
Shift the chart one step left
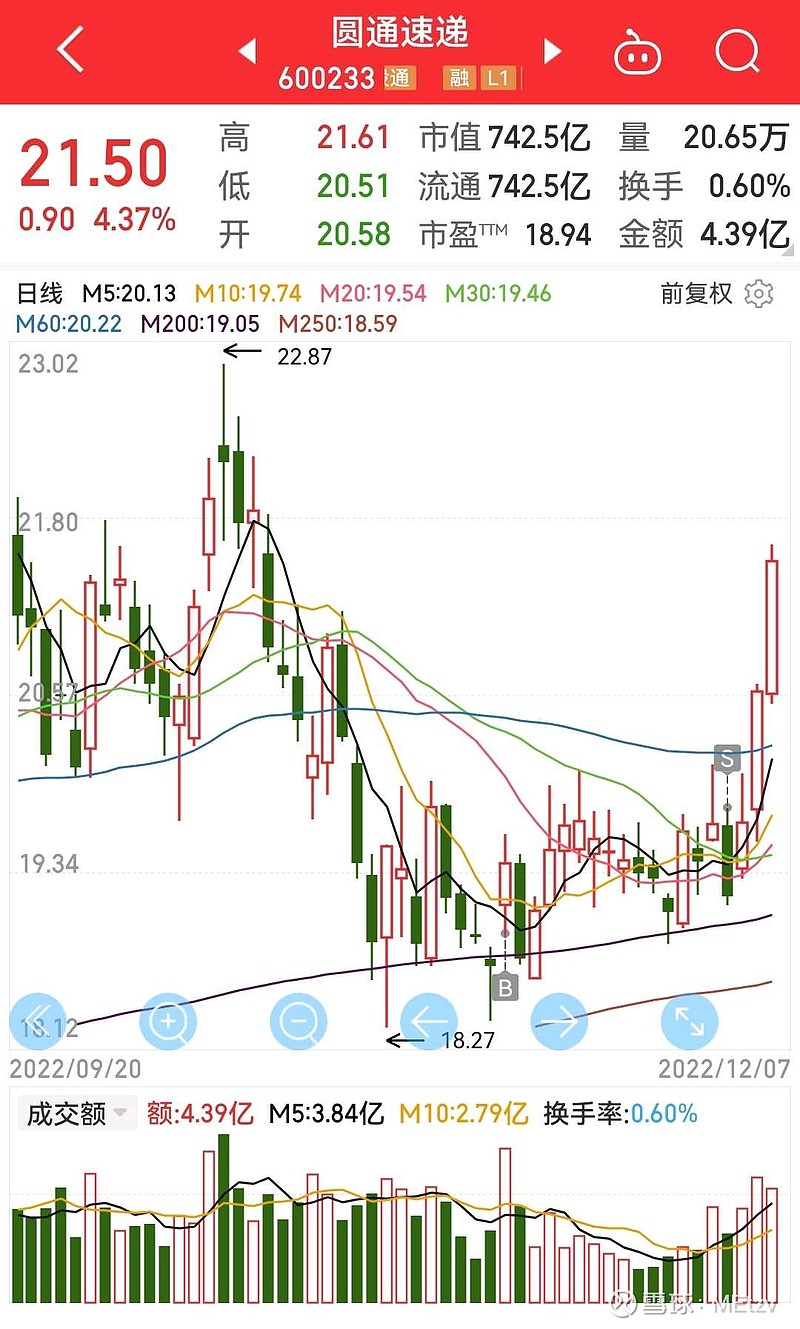pyautogui.click(x=429, y=1021)
